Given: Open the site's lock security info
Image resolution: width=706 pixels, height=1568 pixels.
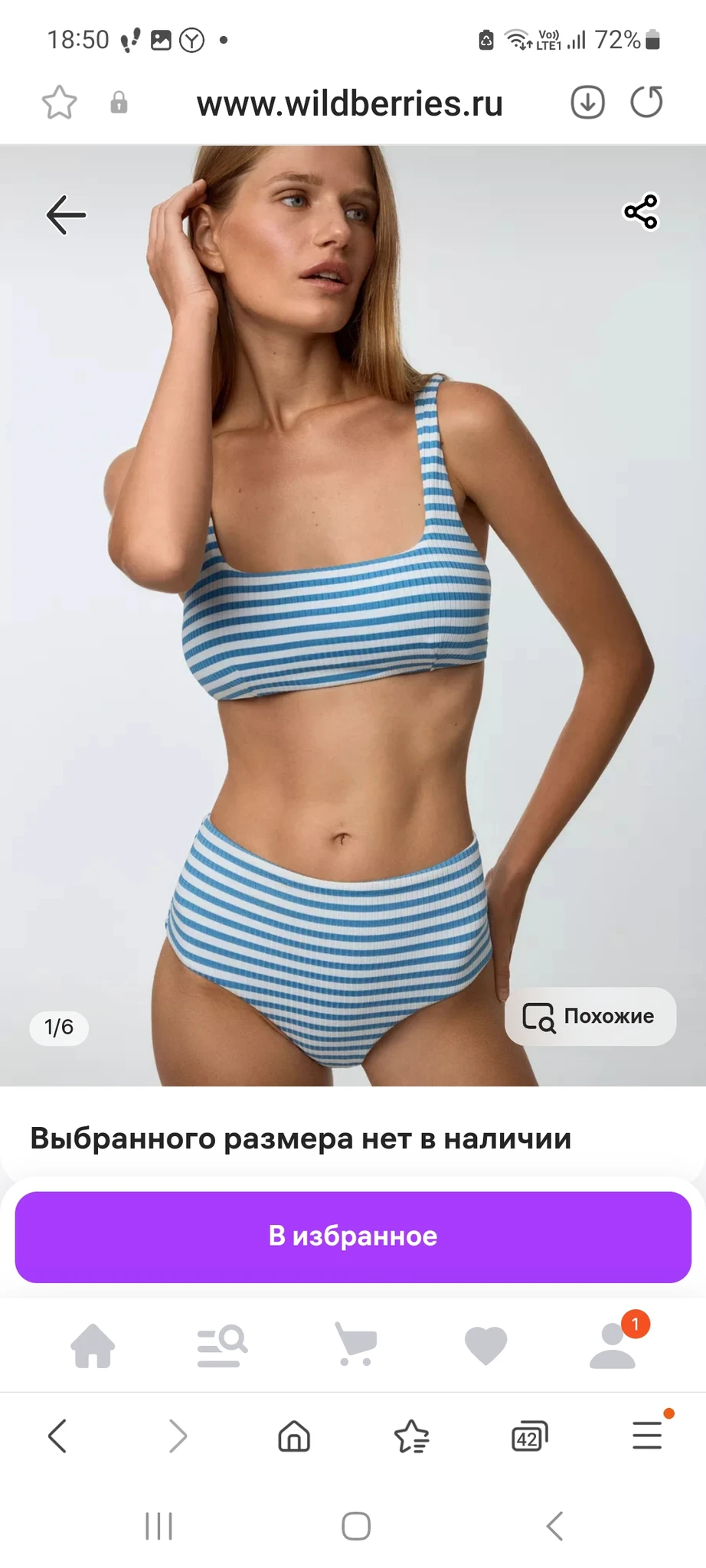Looking at the screenshot, I should click(x=119, y=103).
